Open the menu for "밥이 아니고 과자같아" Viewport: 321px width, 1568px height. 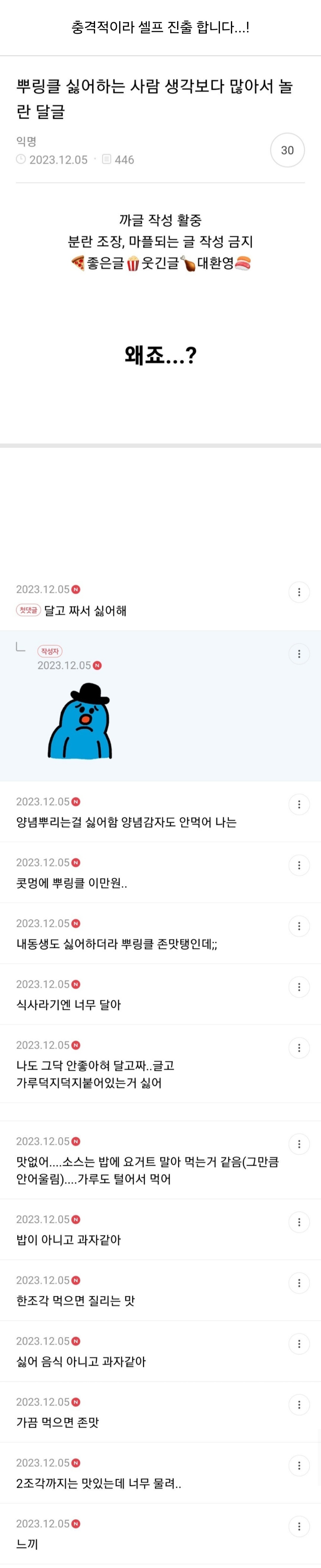[x=298, y=1222]
